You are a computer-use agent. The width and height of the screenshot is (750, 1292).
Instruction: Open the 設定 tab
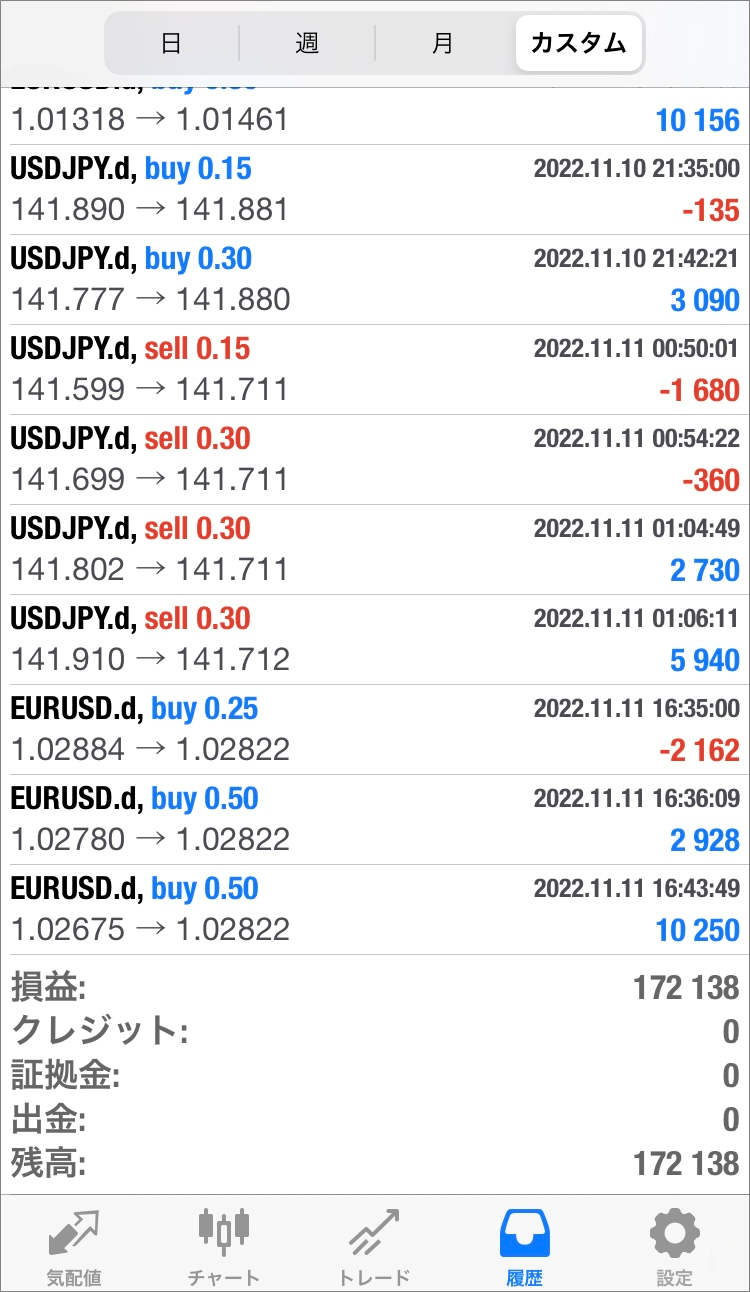click(675, 1245)
